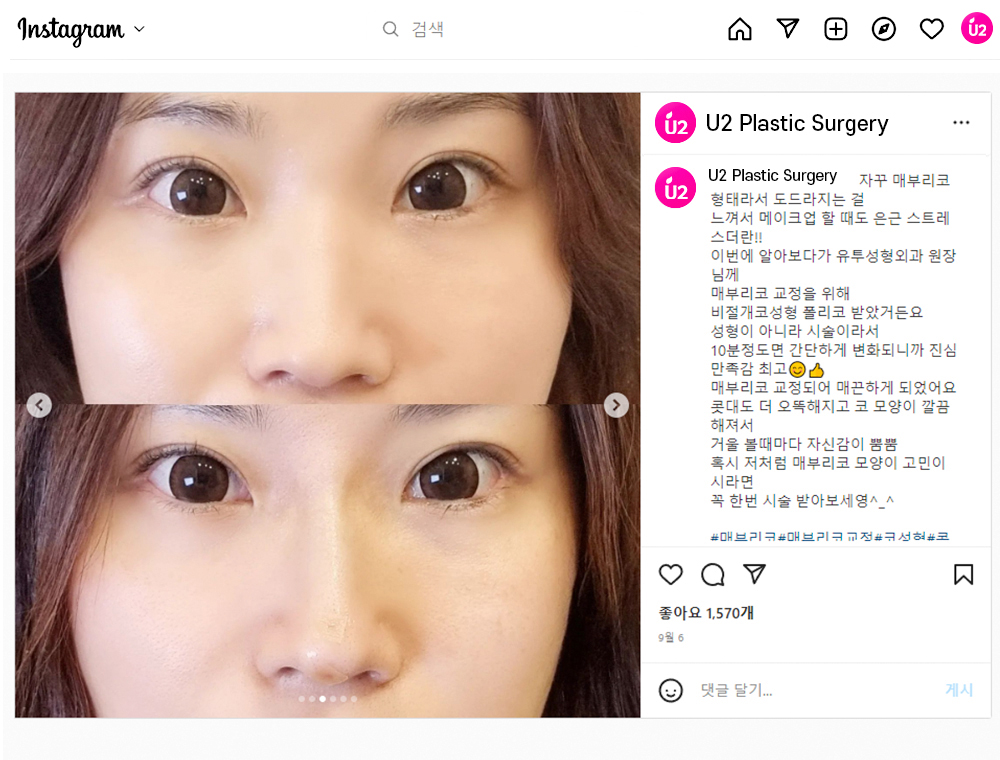Share this post via paper plane
The image size is (1000, 760).
pos(755,574)
